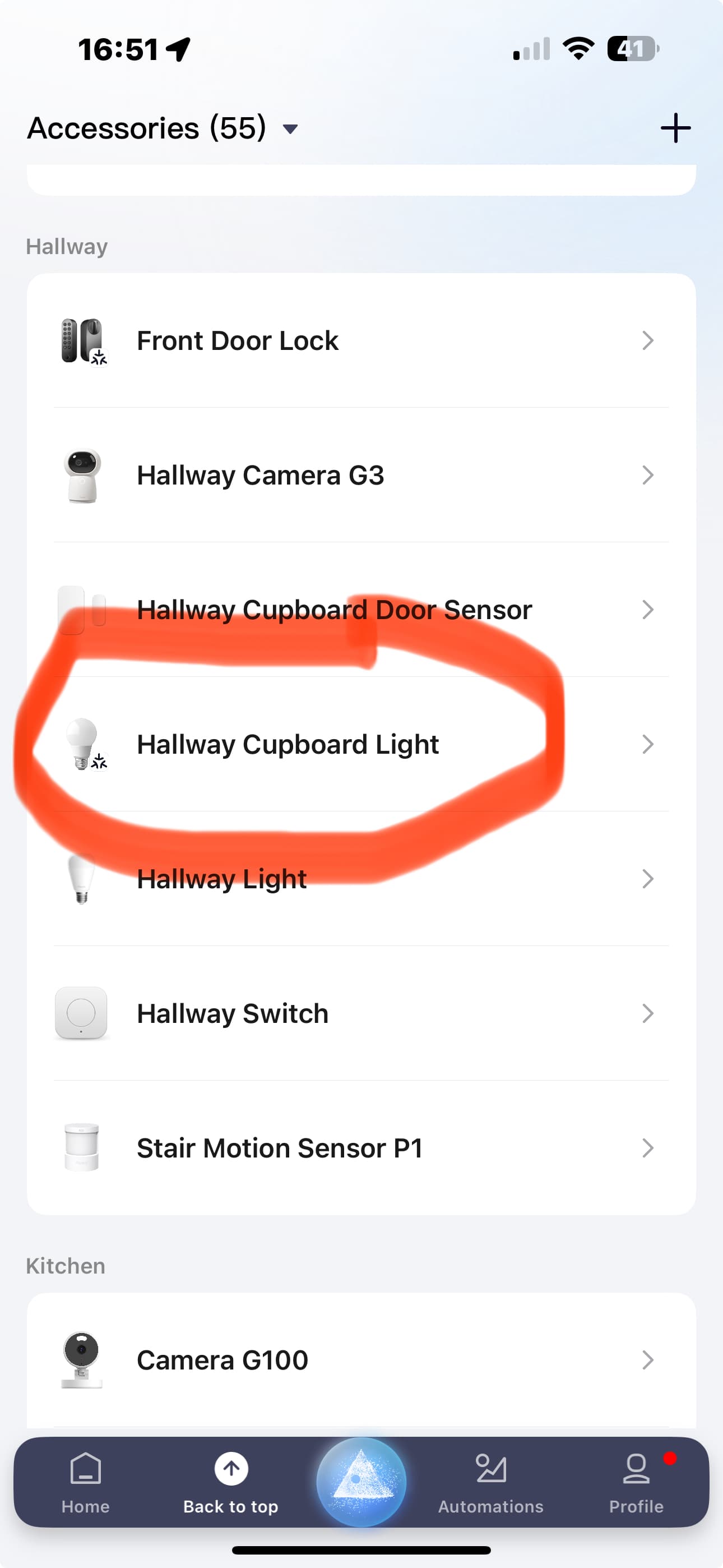Open the center assistant orb button
This screenshot has width=723, height=1568.
coord(361,1482)
